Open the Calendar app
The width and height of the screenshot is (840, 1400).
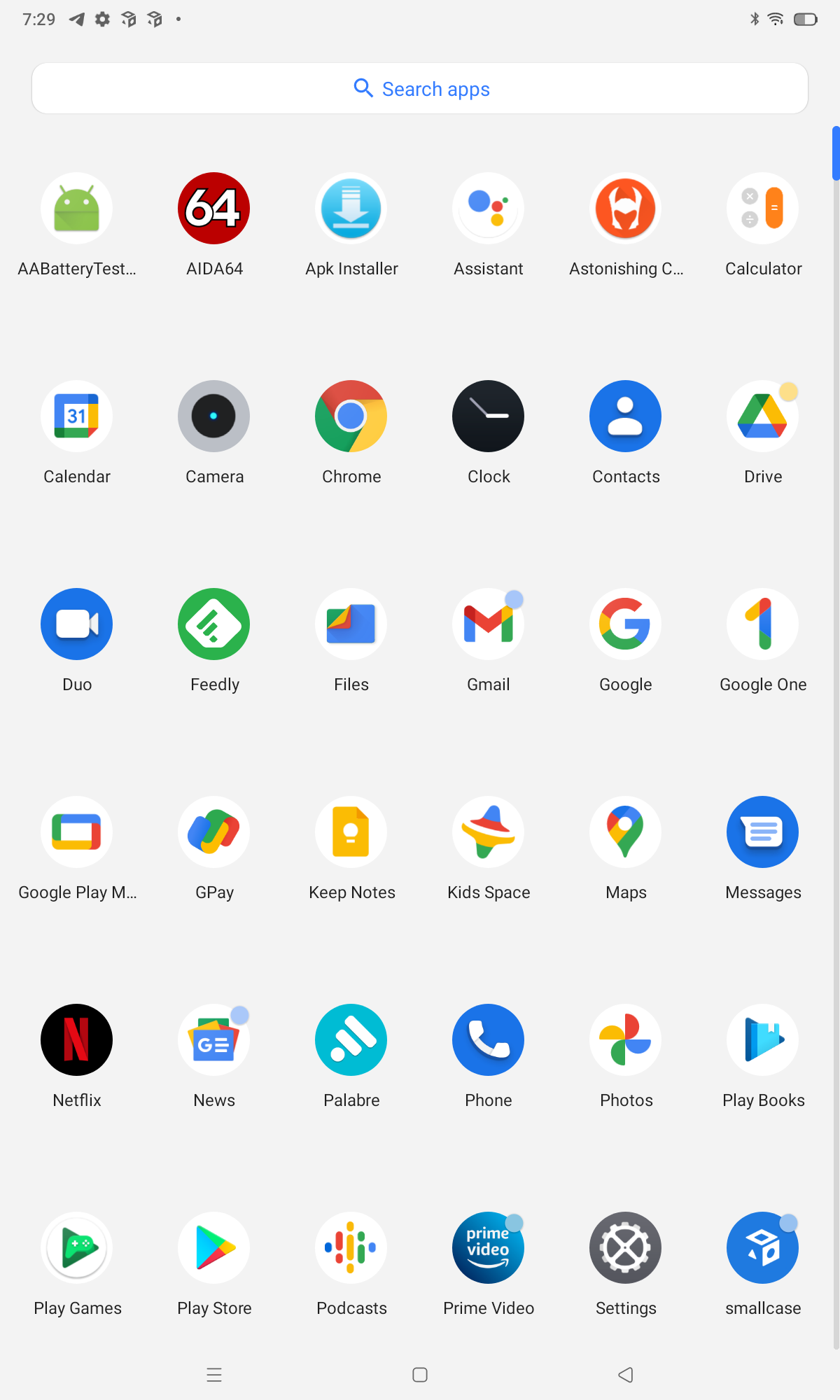coord(77,416)
